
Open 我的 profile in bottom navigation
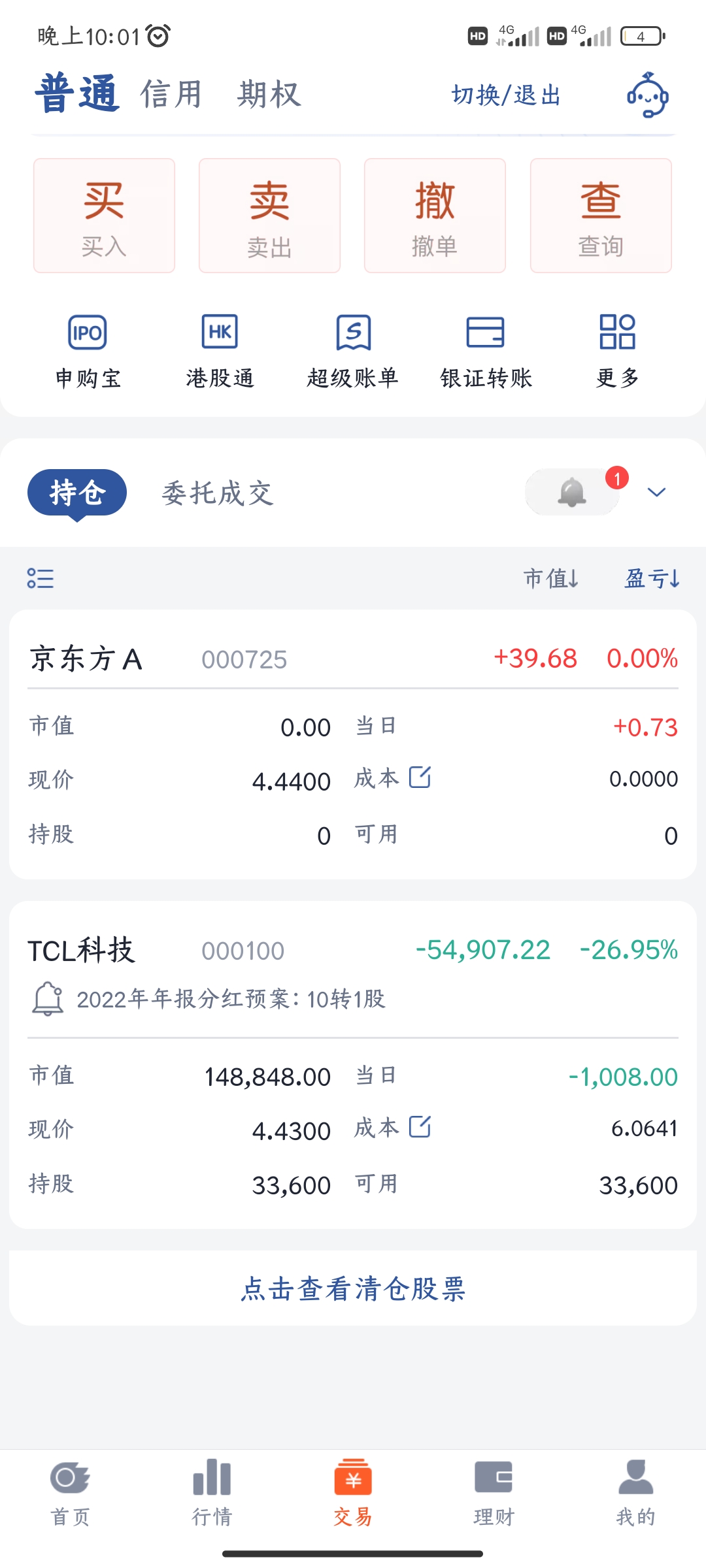click(x=633, y=1496)
